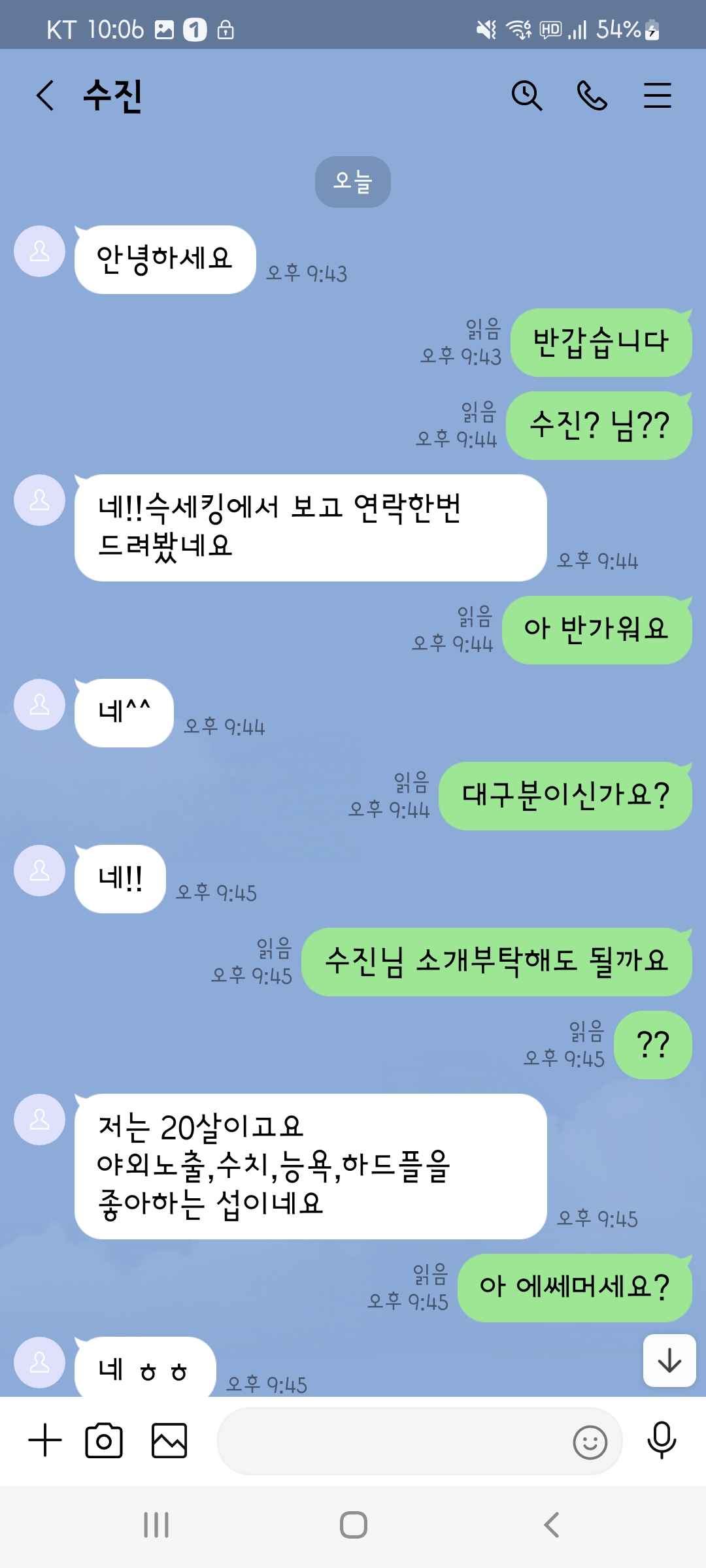Jump to the latest message arrow

669,1361
